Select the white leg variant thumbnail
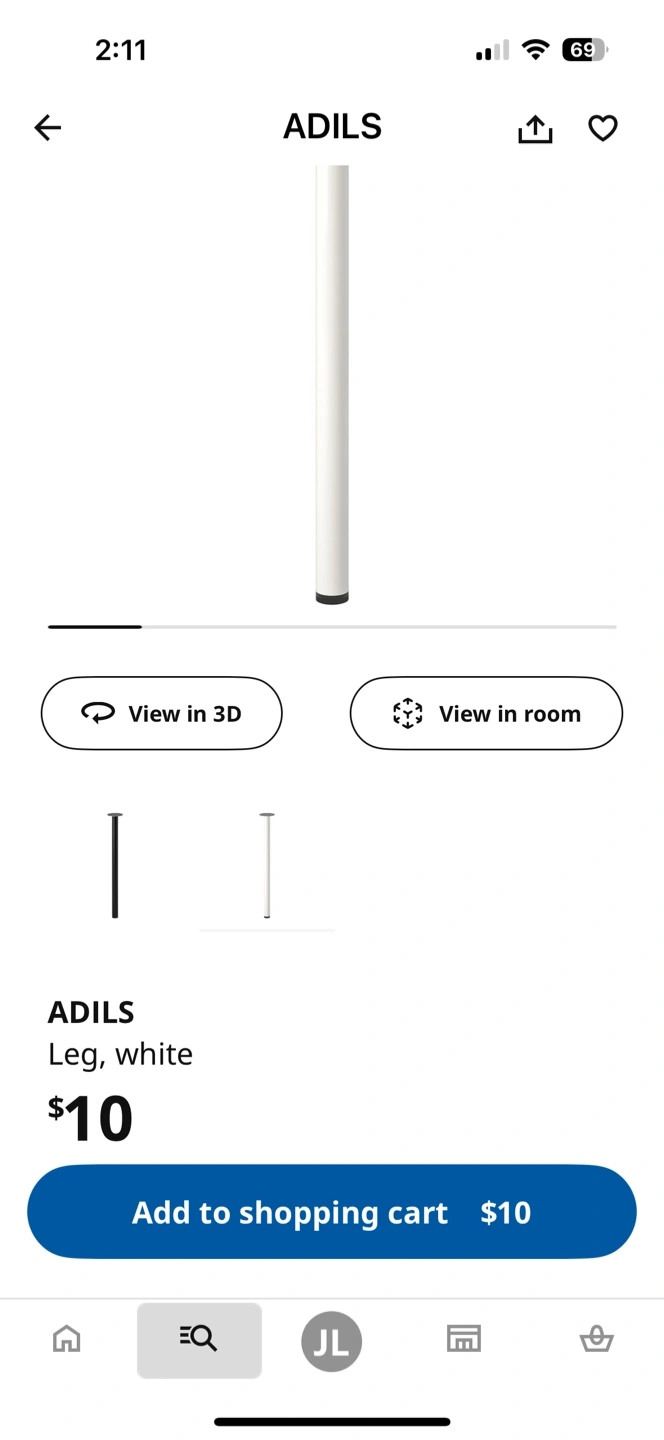 tap(267, 865)
